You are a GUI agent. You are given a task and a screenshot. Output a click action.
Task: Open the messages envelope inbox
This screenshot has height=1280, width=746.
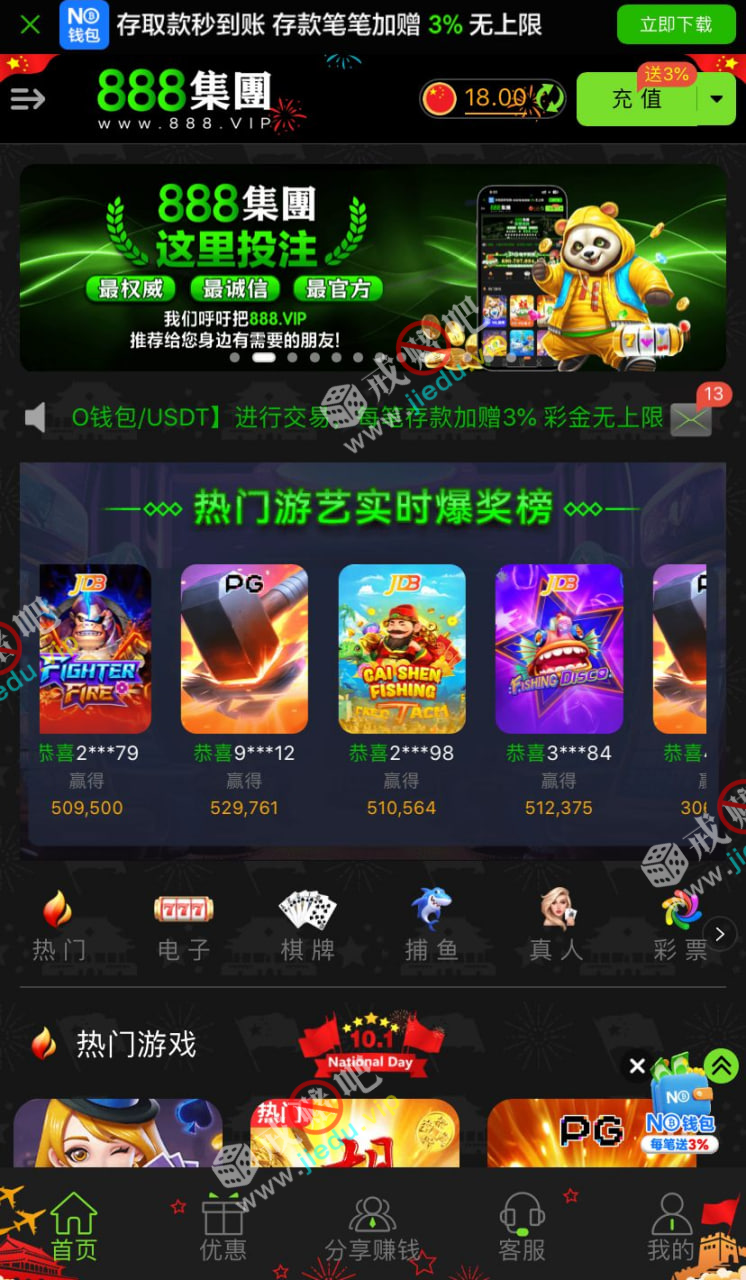[x=691, y=419]
